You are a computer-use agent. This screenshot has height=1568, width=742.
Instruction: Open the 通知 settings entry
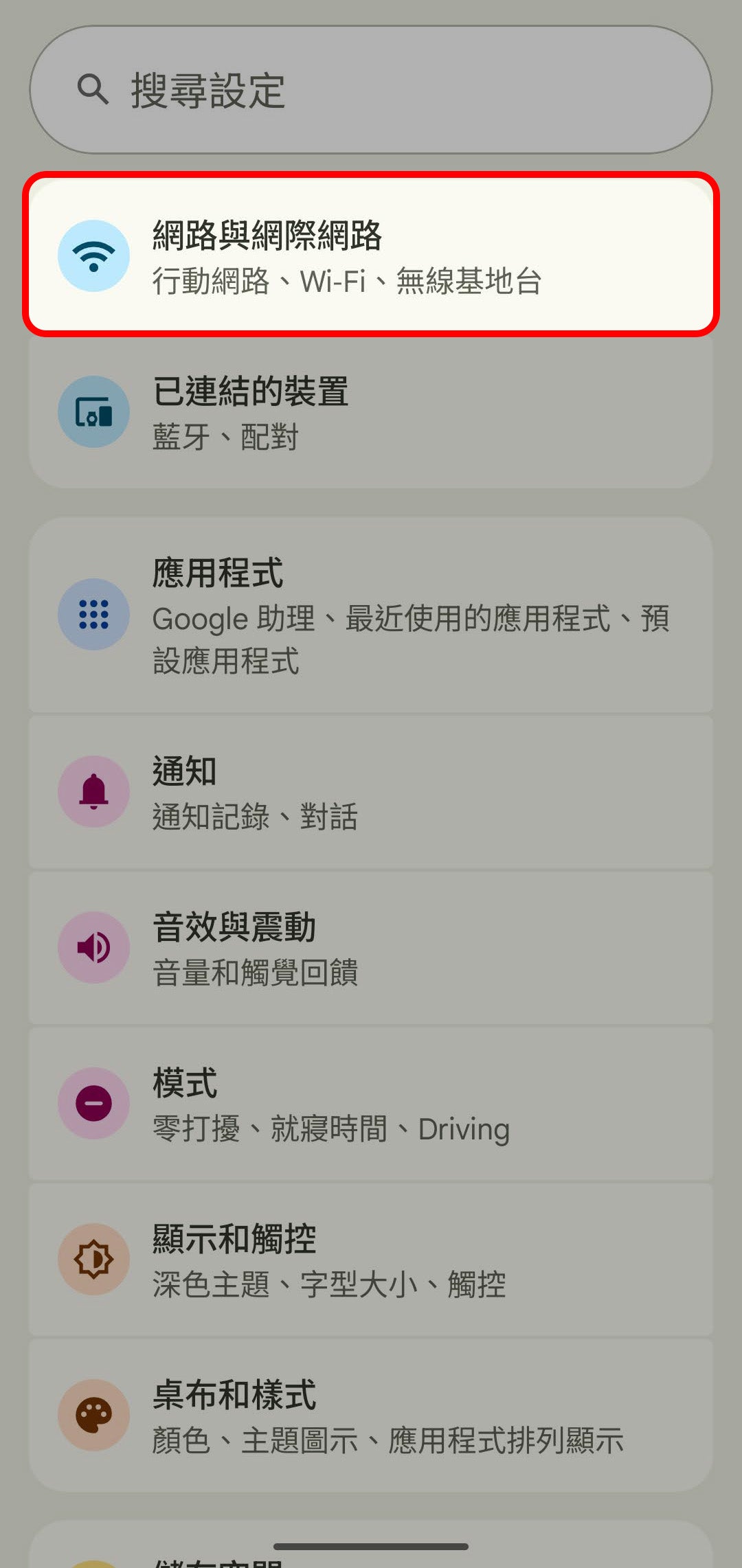[371, 791]
